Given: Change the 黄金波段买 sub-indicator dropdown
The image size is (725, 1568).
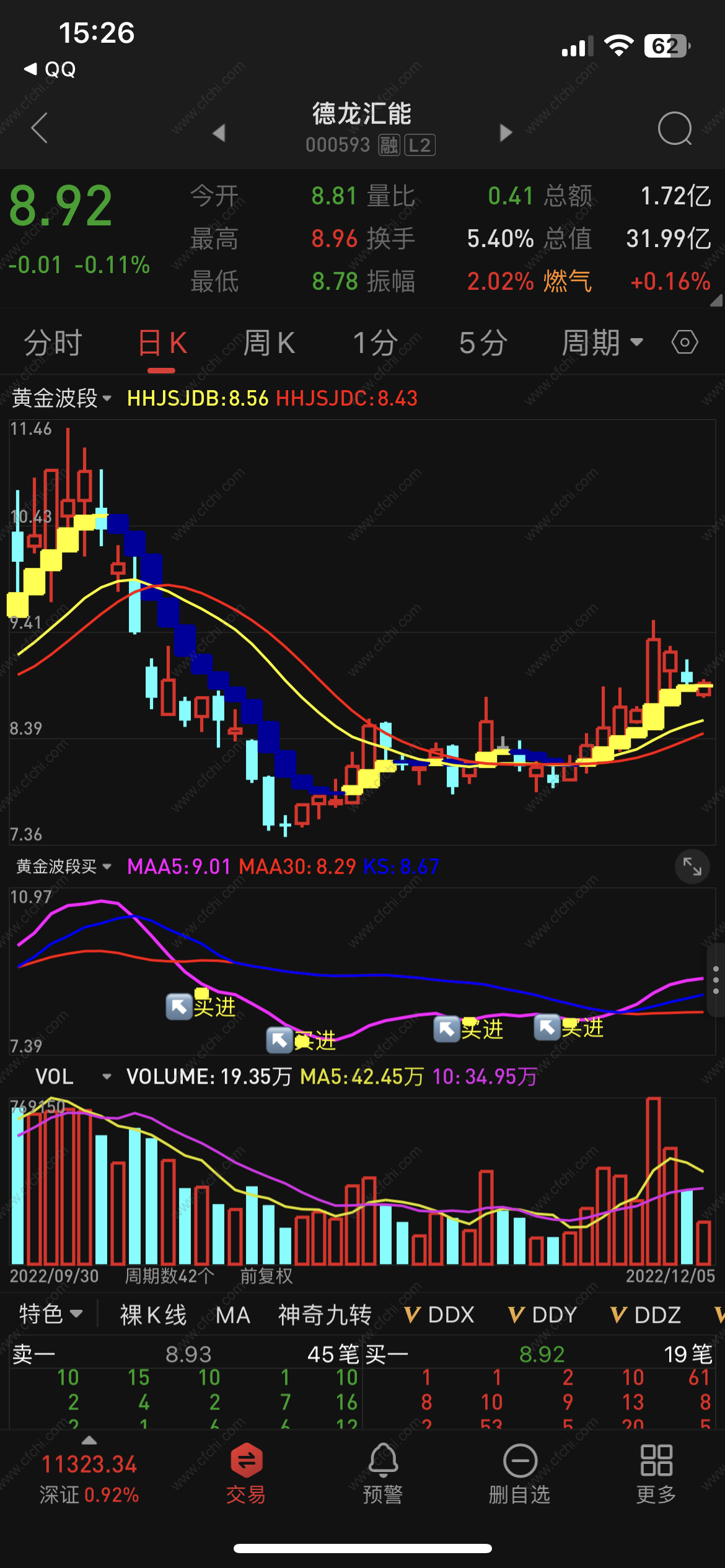Looking at the screenshot, I should click(63, 866).
